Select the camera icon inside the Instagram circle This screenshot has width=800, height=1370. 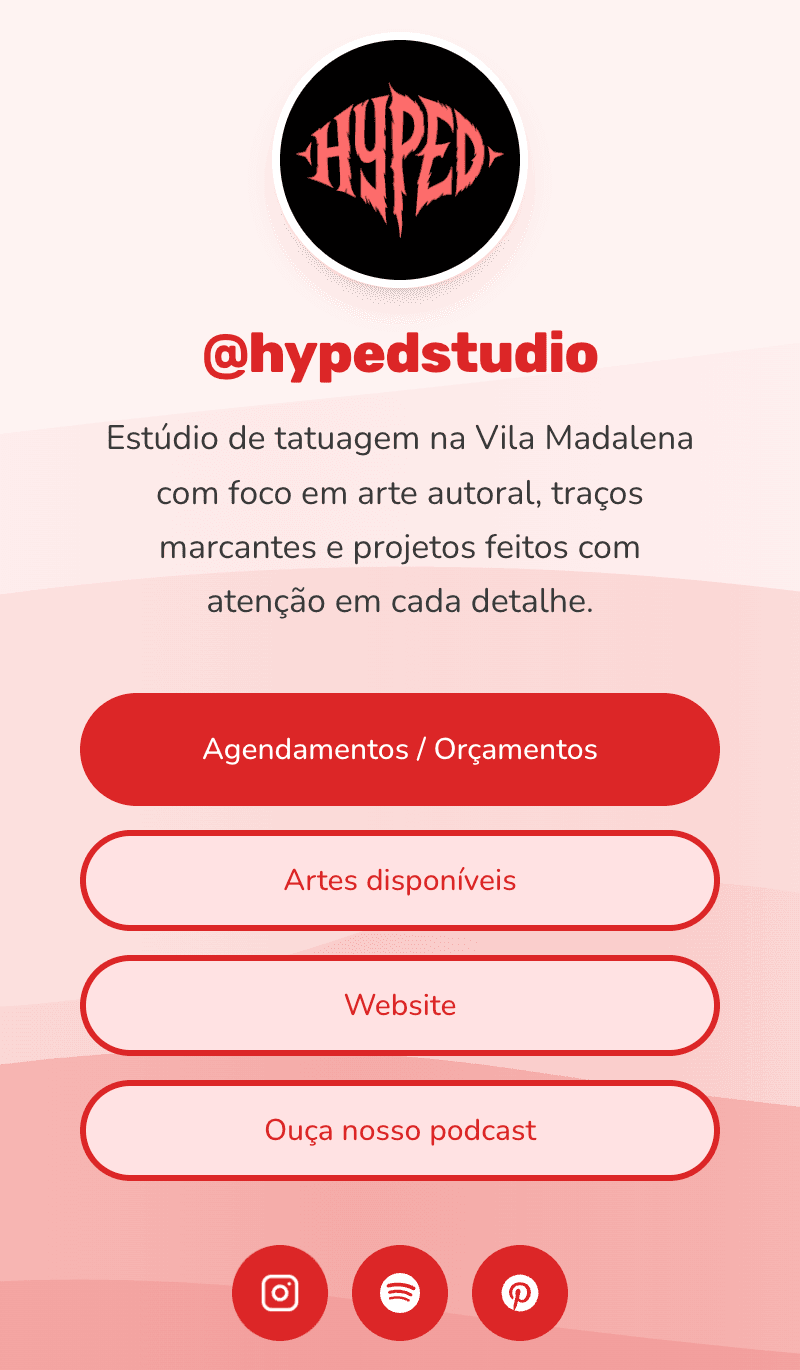(280, 1292)
